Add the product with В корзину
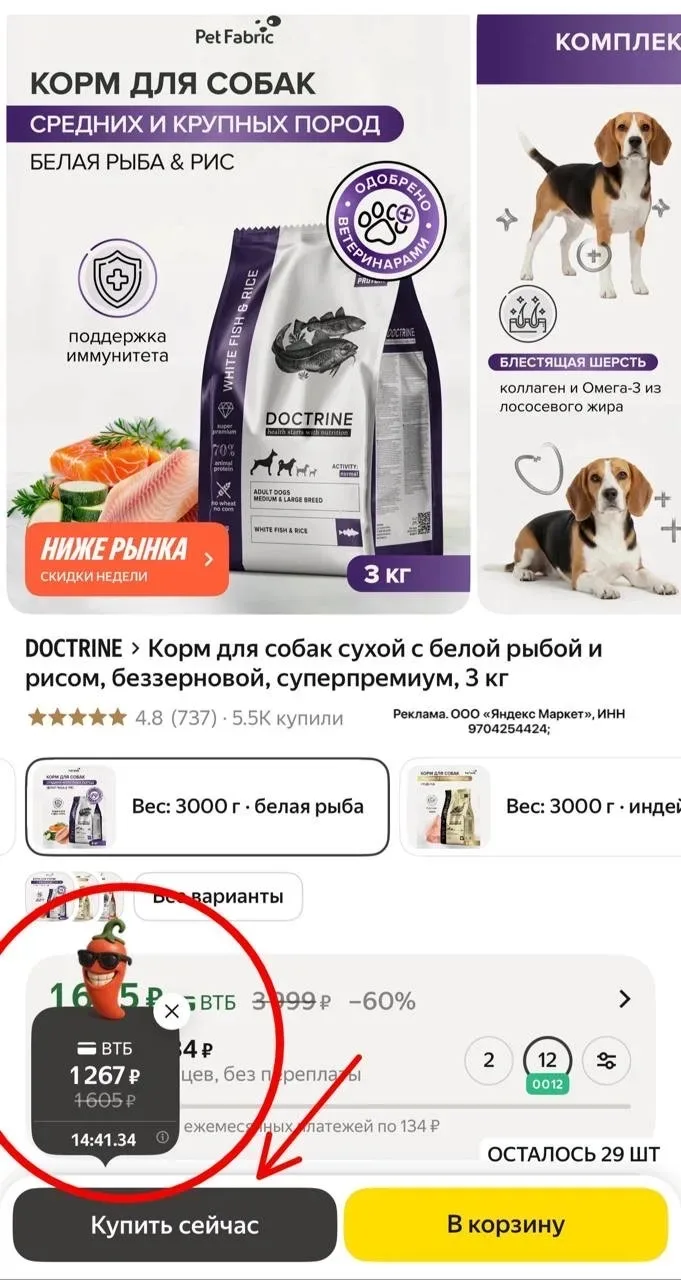 (505, 1224)
